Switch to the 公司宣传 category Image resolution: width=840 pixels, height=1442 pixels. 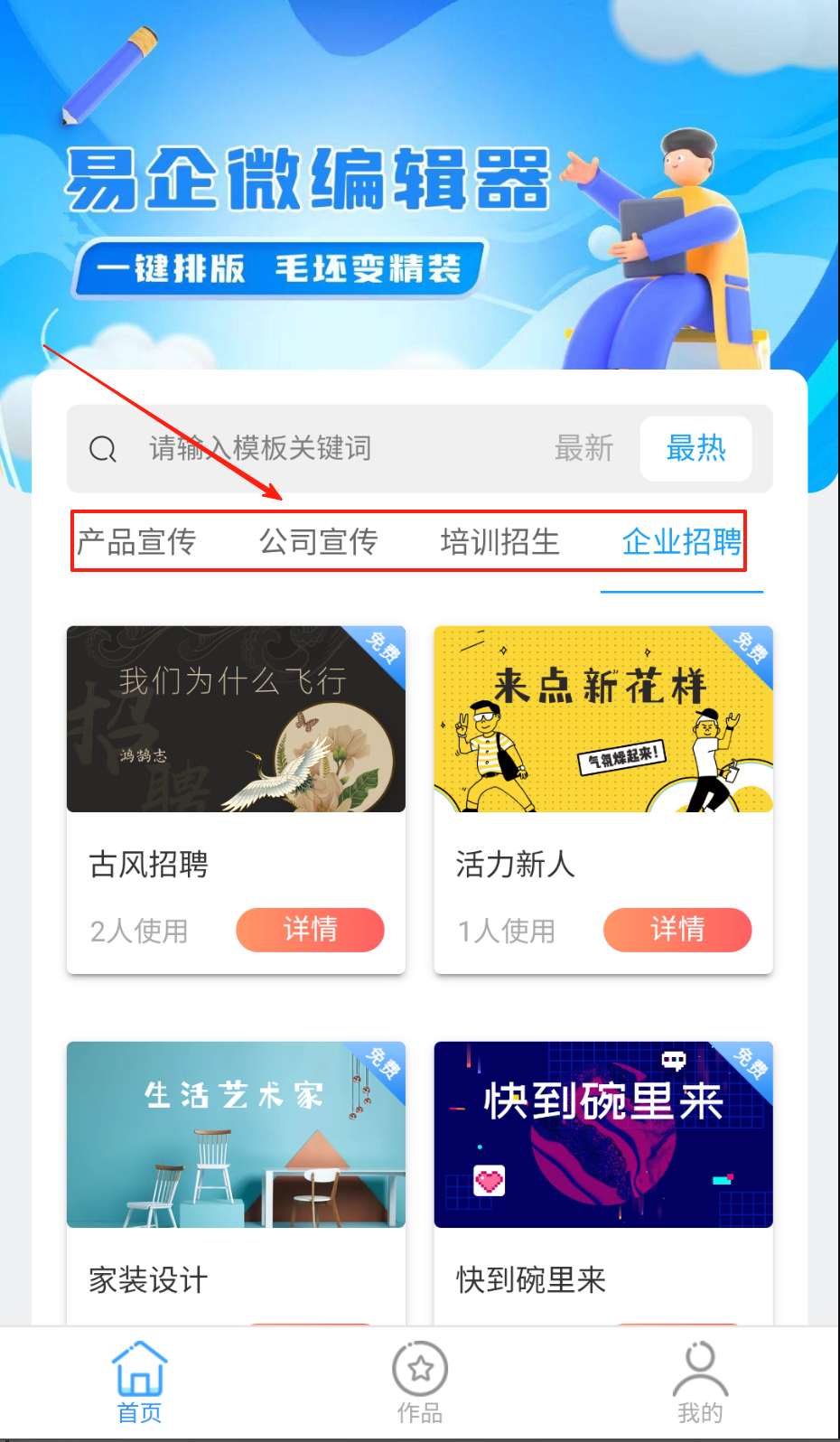(x=319, y=542)
